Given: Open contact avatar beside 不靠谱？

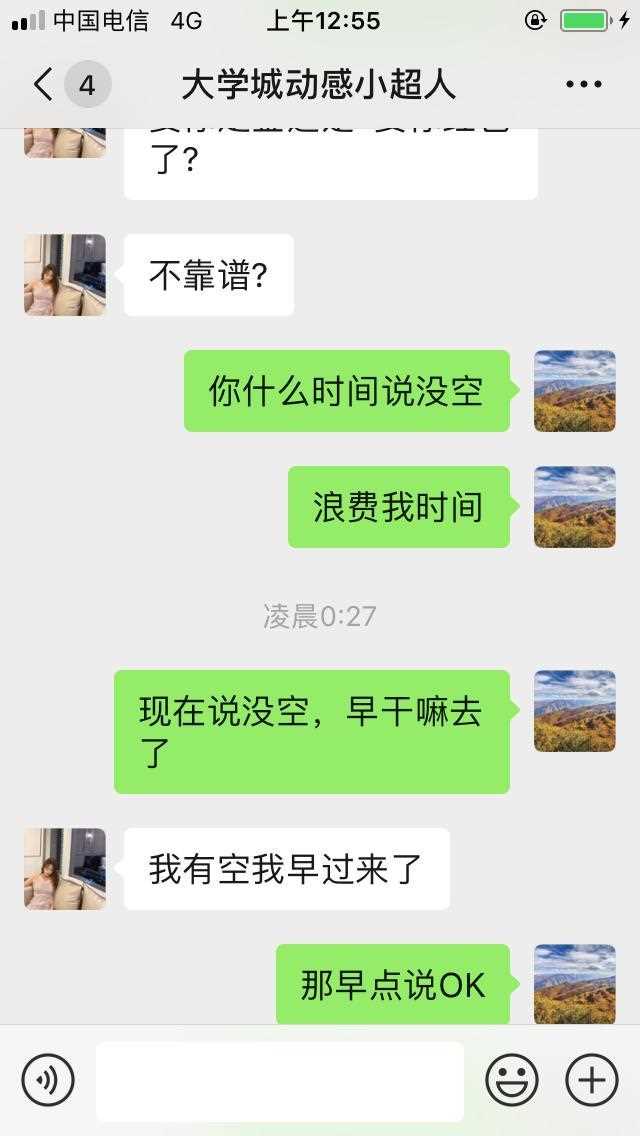Looking at the screenshot, I should coord(65,275).
